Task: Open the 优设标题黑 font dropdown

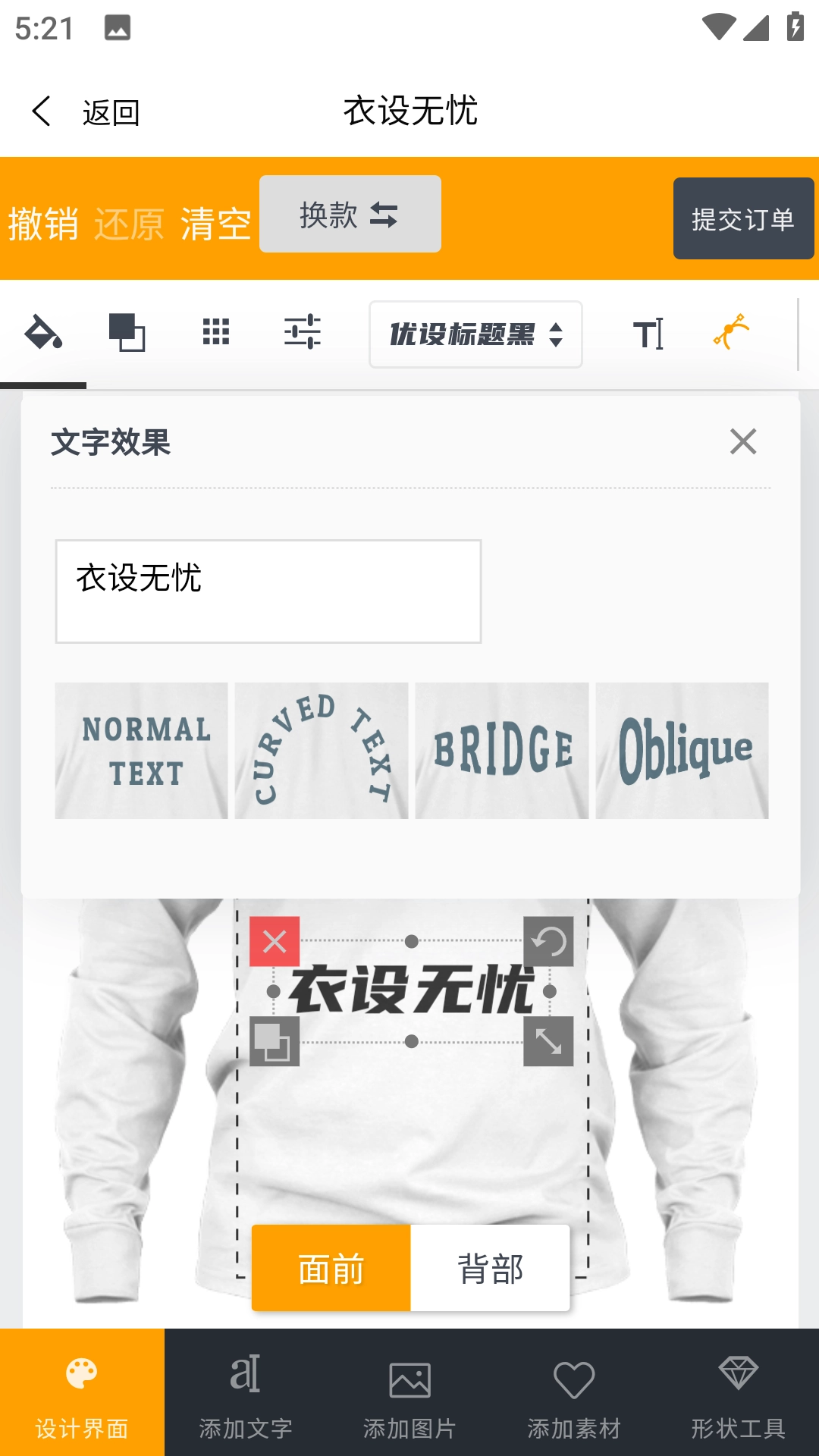Action: [x=475, y=334]
